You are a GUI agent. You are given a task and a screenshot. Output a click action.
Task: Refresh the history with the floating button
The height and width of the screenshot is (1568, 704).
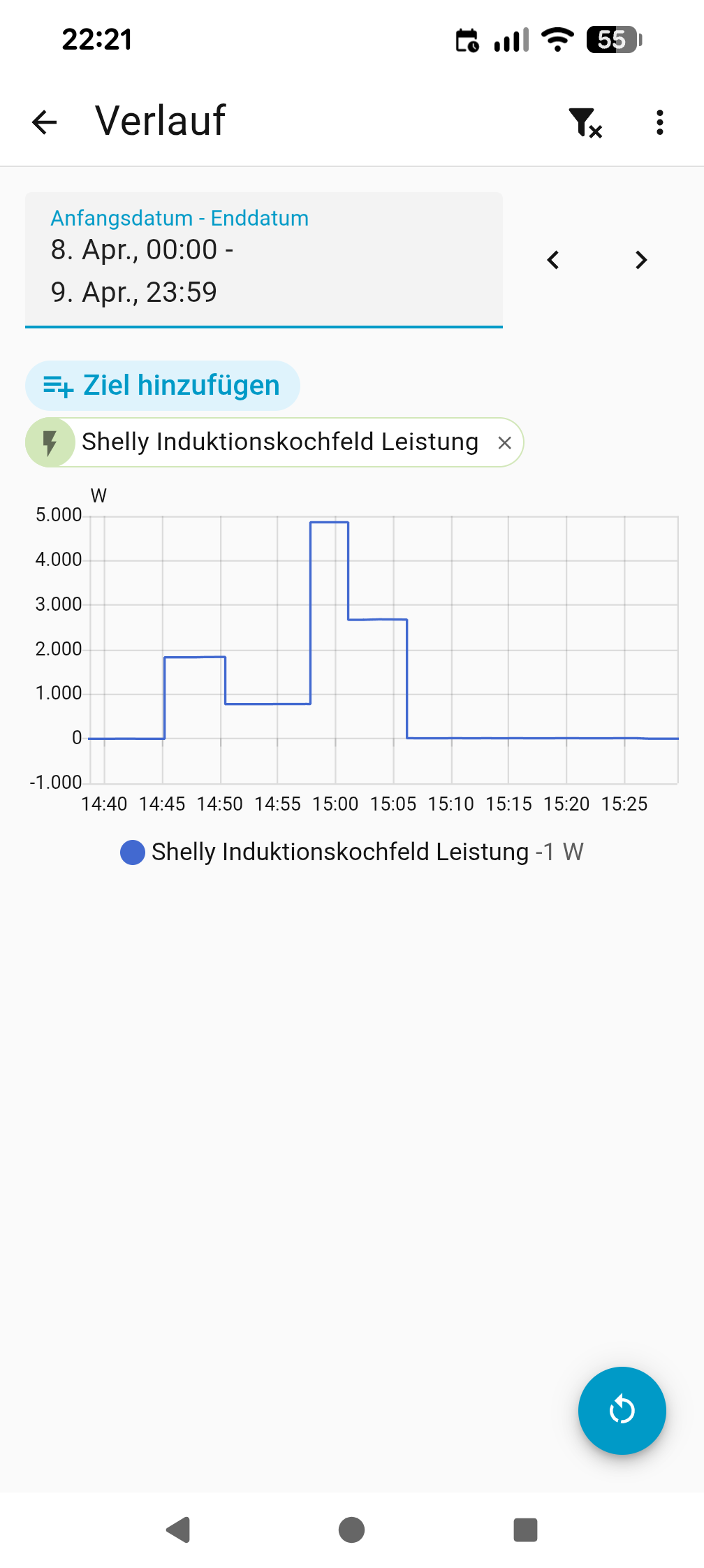tap(622, 1410)
